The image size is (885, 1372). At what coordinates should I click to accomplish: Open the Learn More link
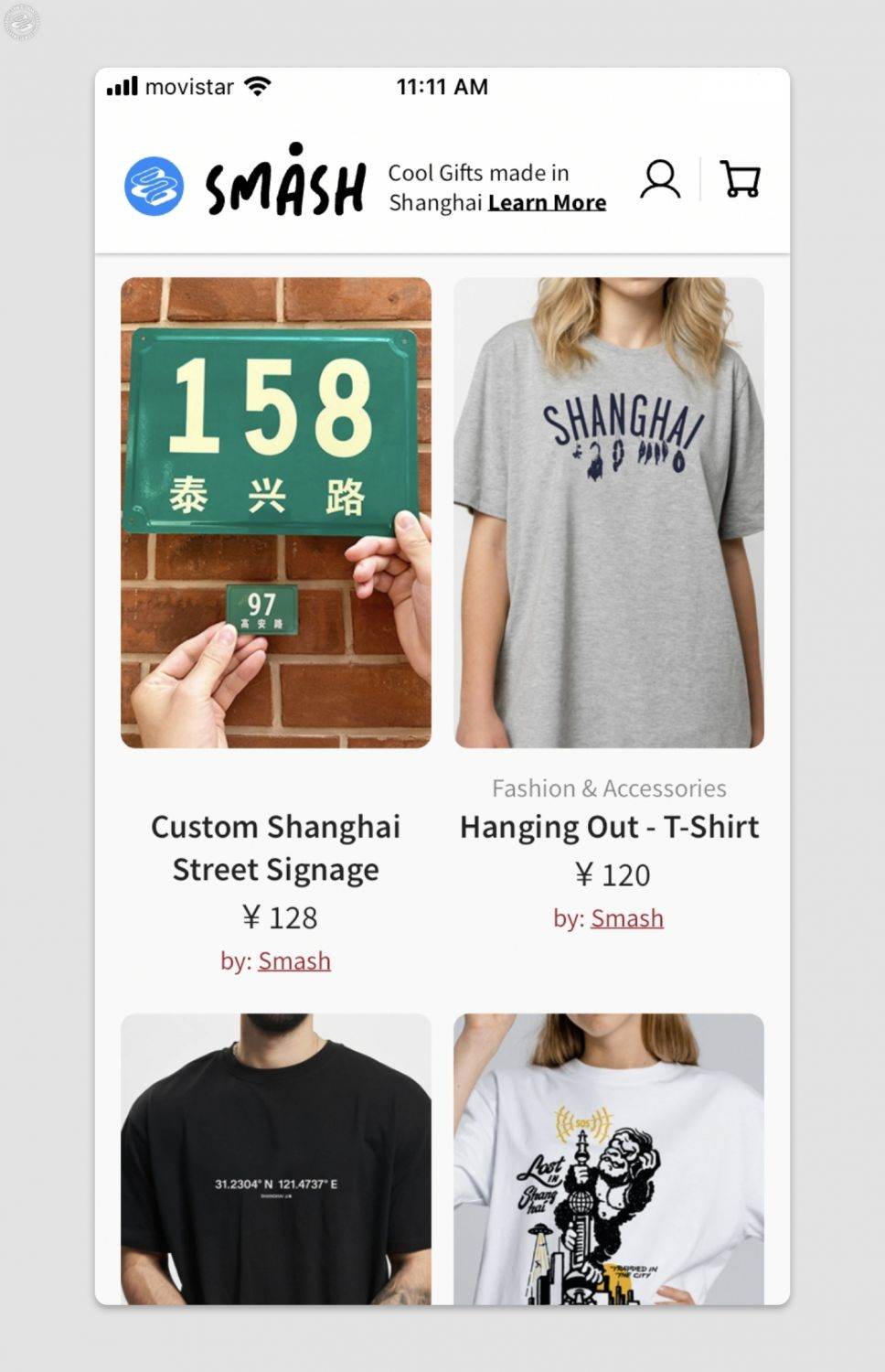(x=547, y=202)
